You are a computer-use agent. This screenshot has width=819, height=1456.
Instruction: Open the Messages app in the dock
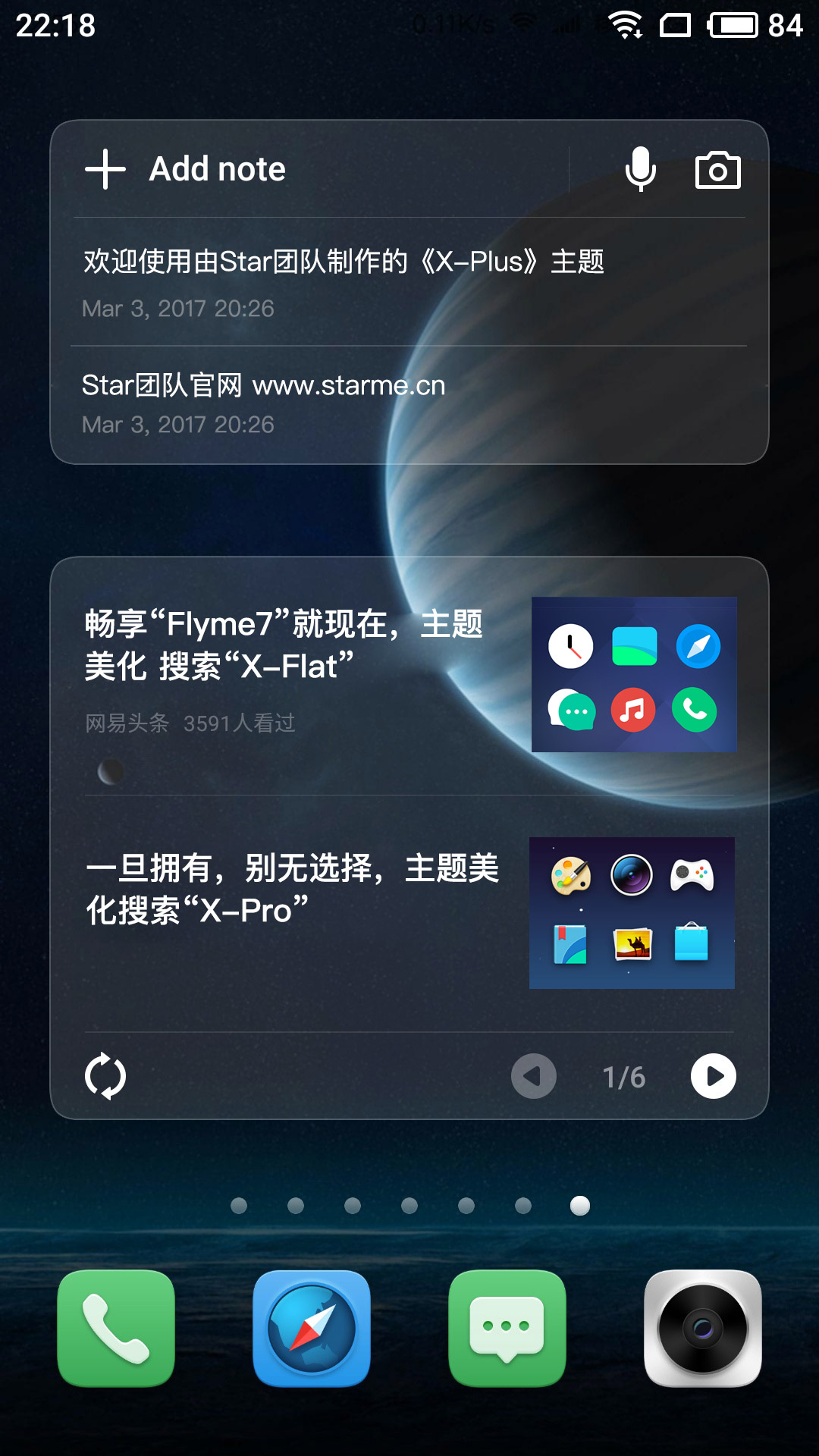507,1329
